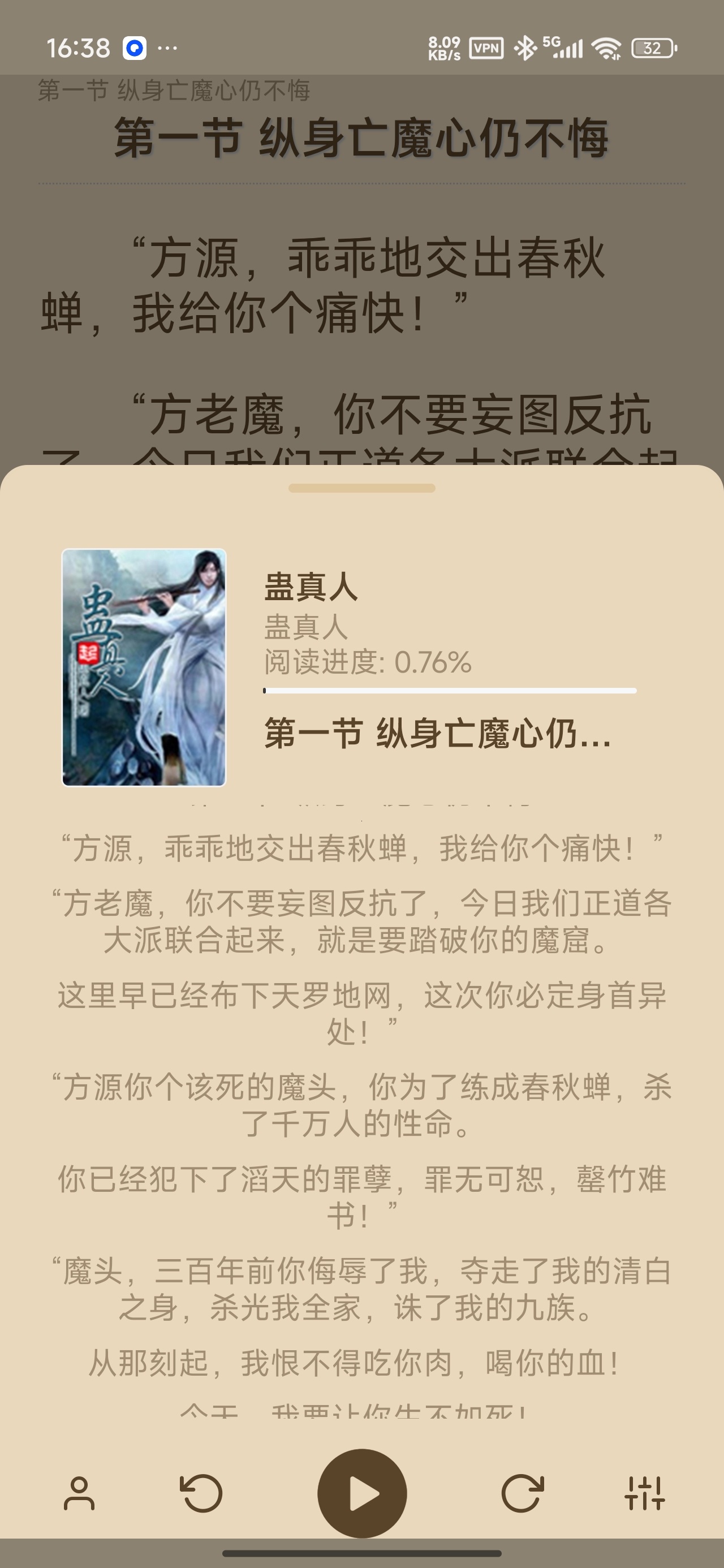
Task: Tap the sheet's top drag handle
Action: [x=361, y=488]
